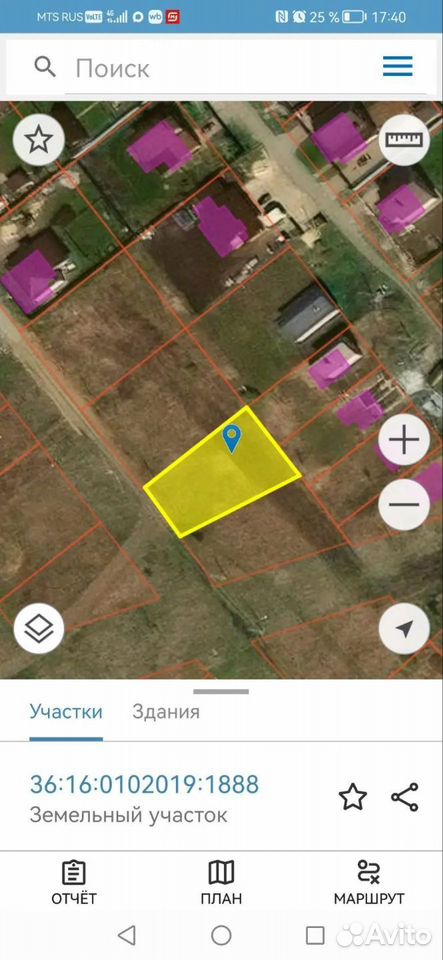Screen dimensions: 443x960
Task: Open the hamburger menu
Action: click(398, 66)
